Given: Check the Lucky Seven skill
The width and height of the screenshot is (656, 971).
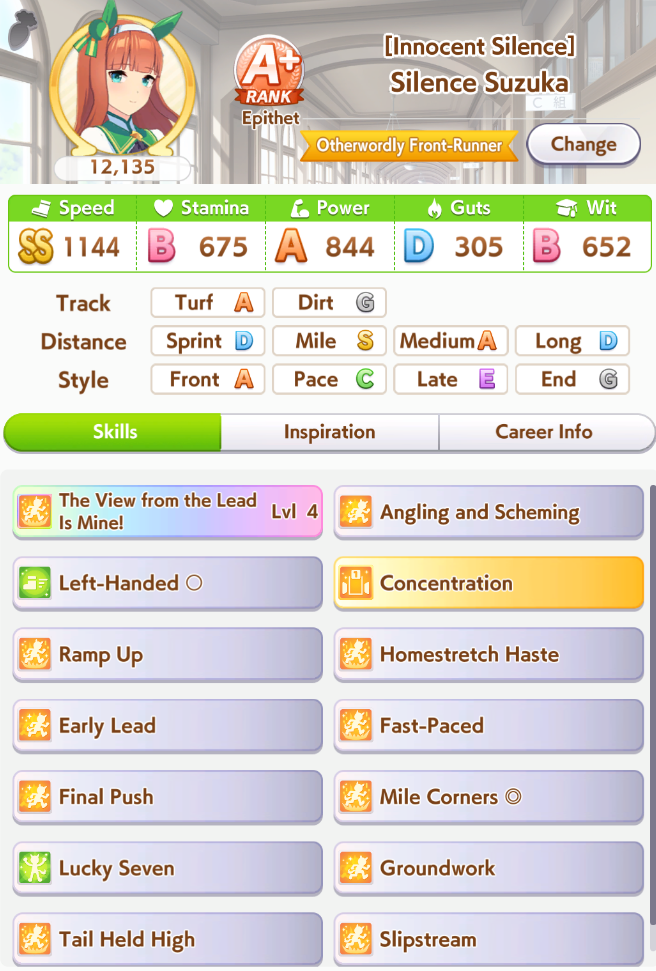Looking at the screenshot, I should click(x=167, y=868).
